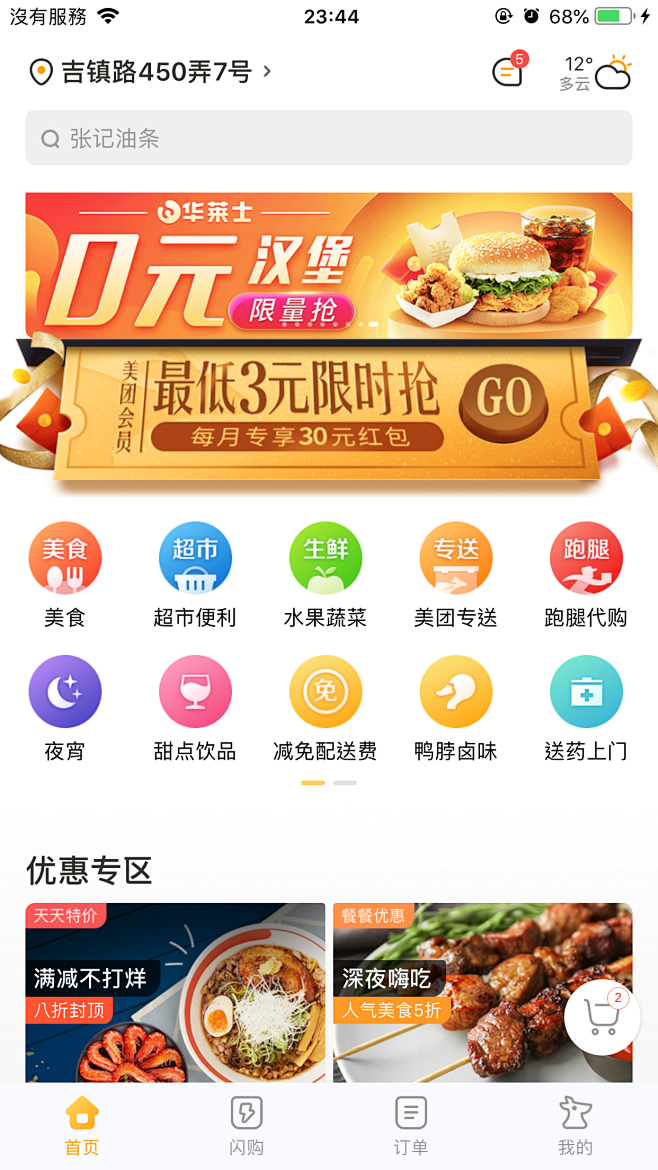
Task: Browse 水果蔬菜 category
Action: [325, 573]
